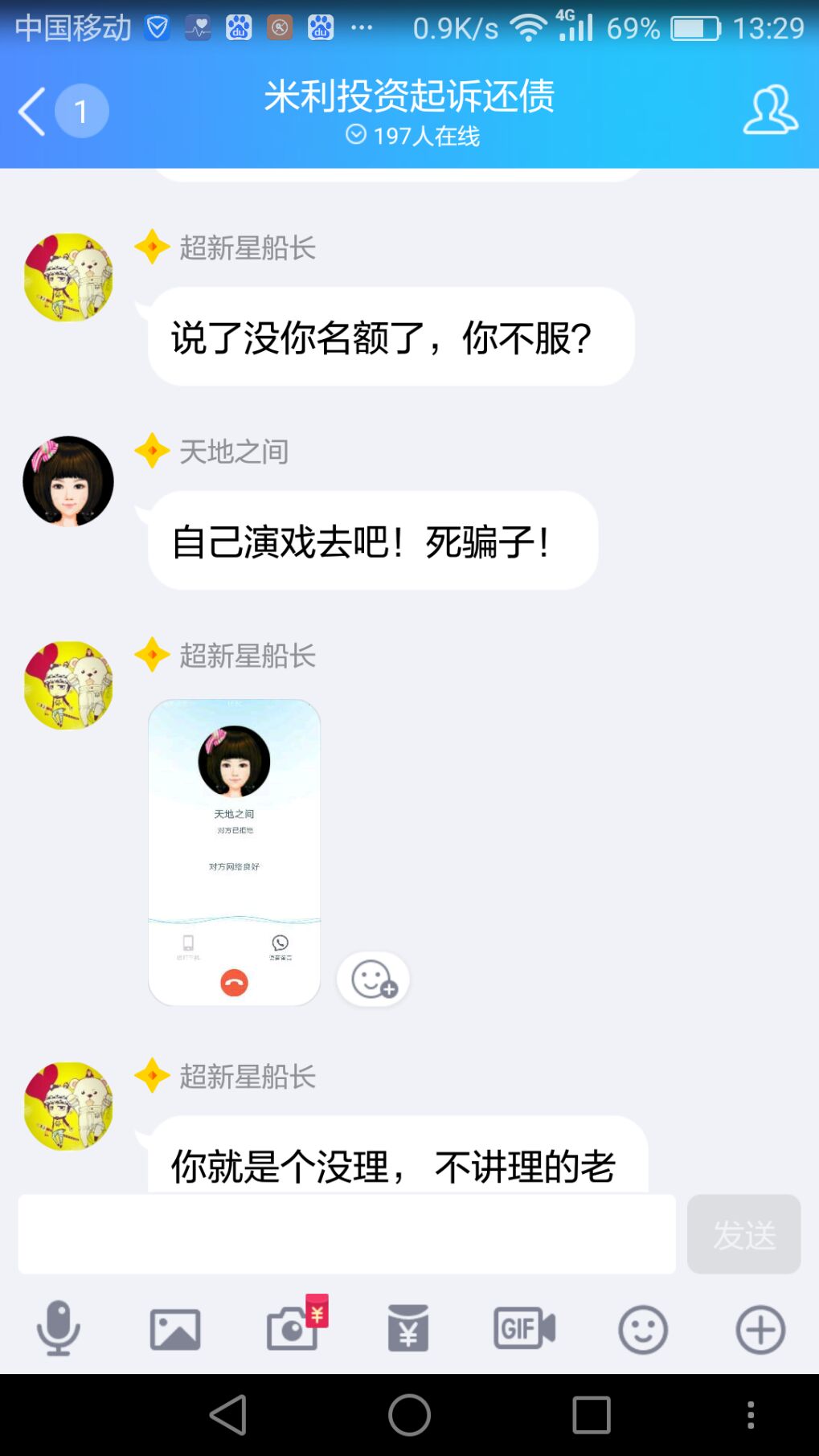
Task: Tap the 发送 send button
Action: tap(743, 1233)
